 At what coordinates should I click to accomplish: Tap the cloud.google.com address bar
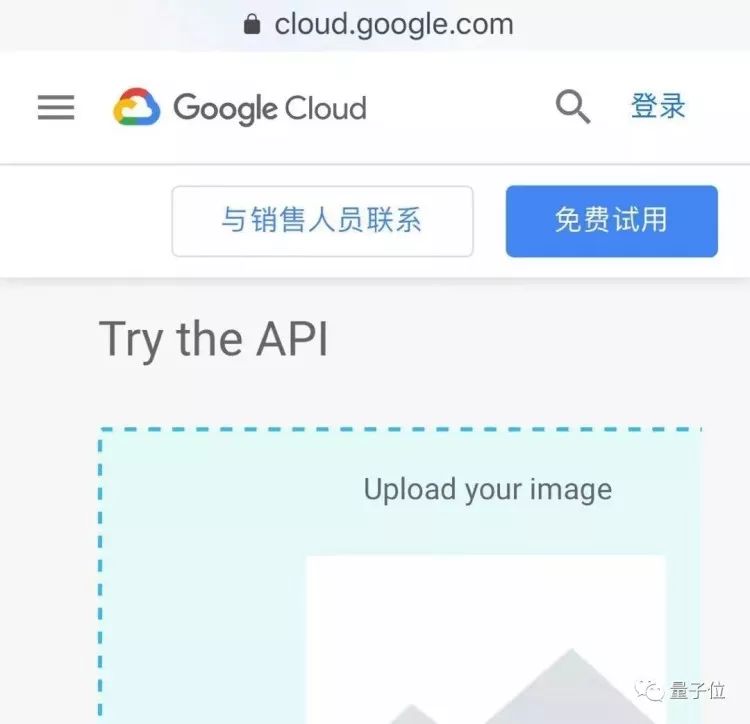pyautogui.click(x=380, y=25)
